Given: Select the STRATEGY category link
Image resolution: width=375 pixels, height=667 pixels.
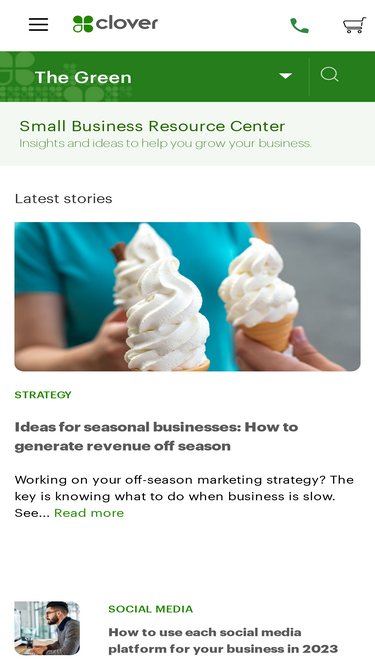Looking at the screenshot, I should [x=43, y=395].
